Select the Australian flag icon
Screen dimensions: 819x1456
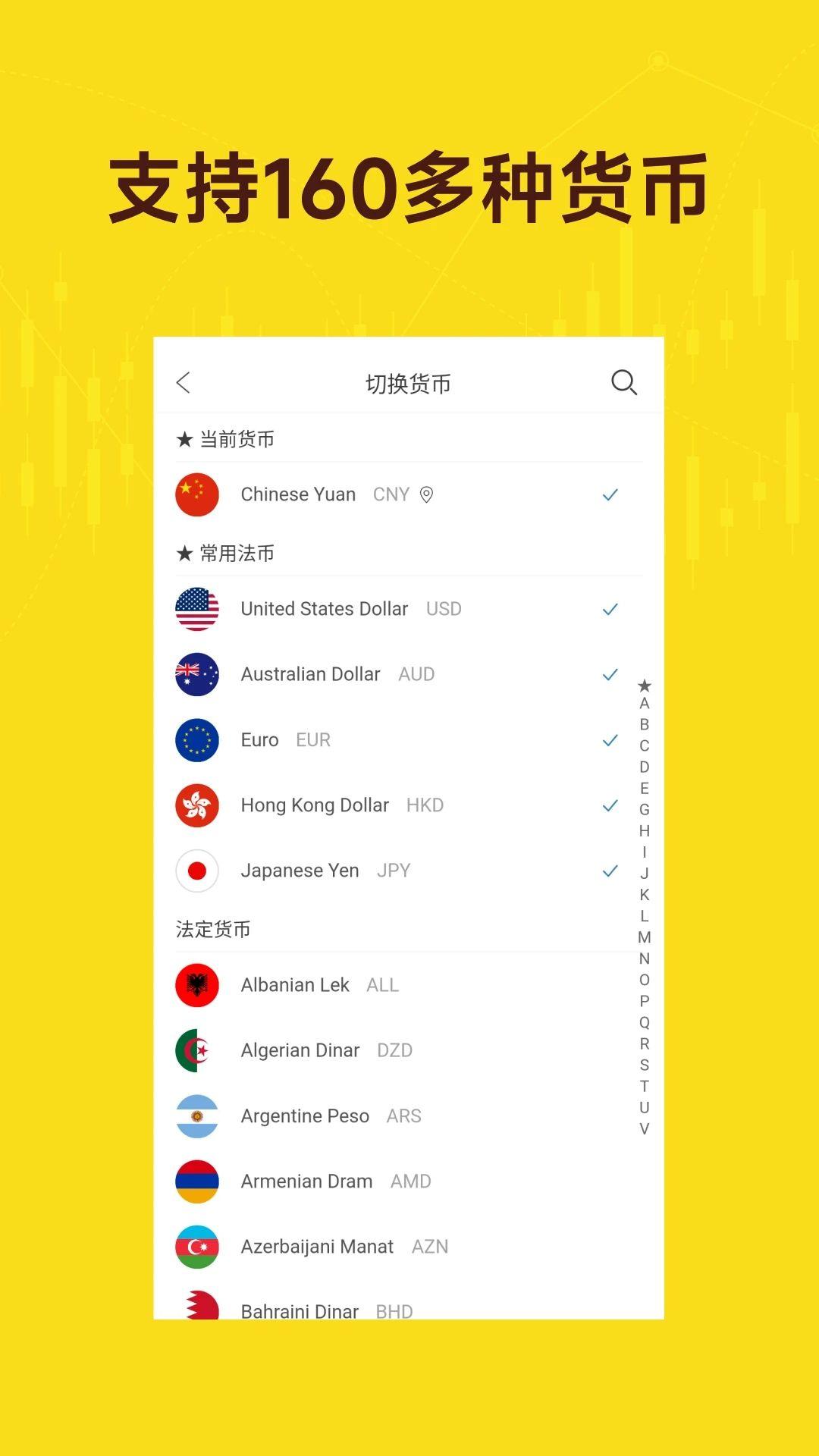(x=197, y=673)
